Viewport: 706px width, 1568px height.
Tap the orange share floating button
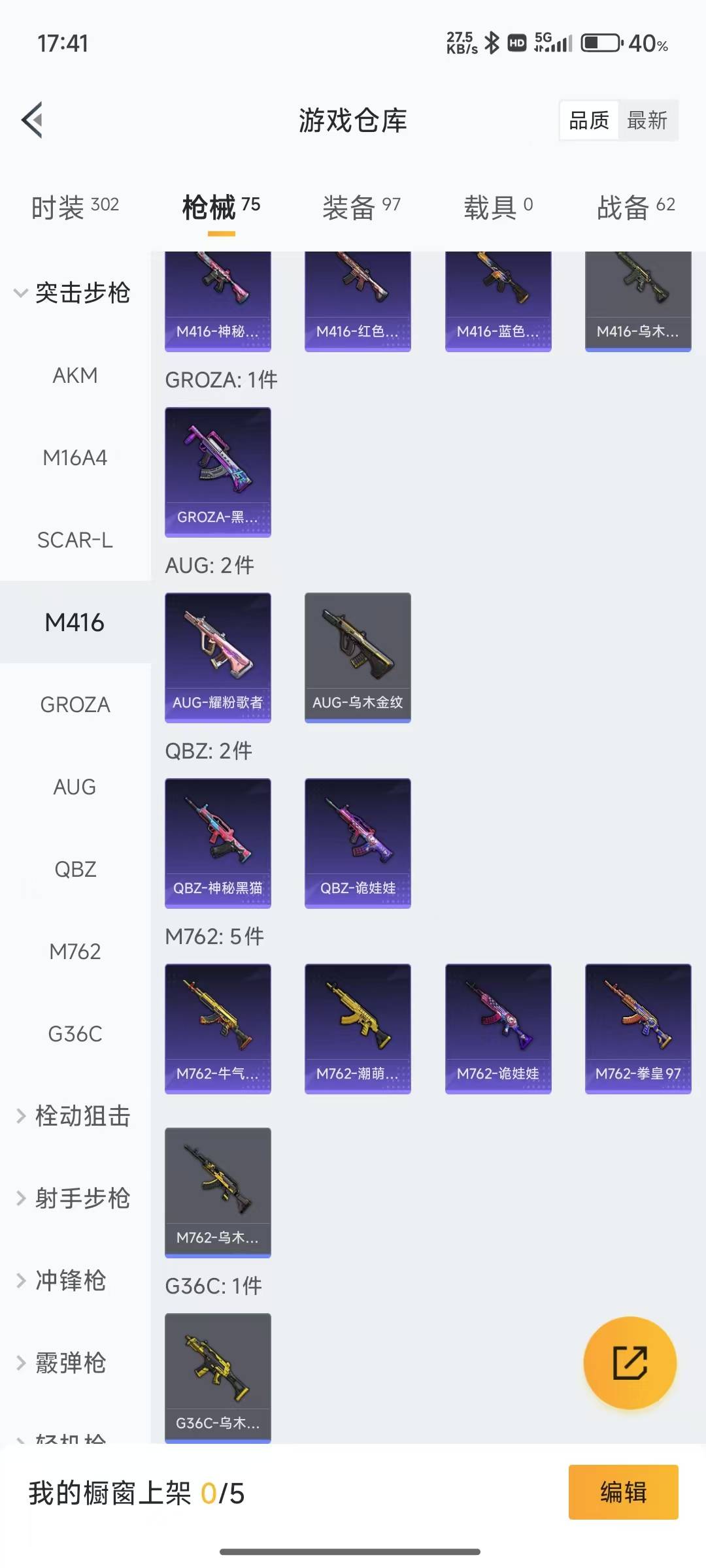[x=630, y=1362]
